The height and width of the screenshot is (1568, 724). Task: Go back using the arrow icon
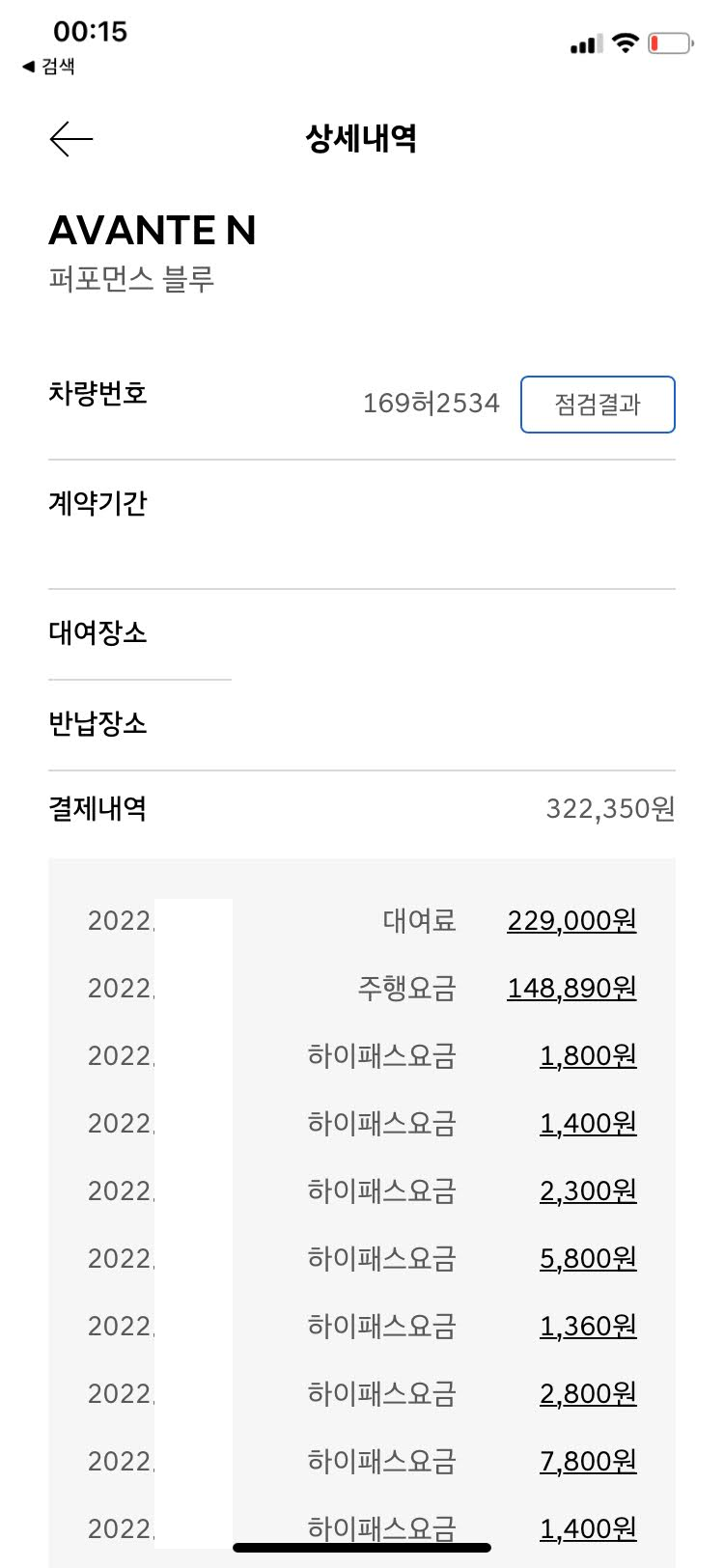click(x=71, y=139)
